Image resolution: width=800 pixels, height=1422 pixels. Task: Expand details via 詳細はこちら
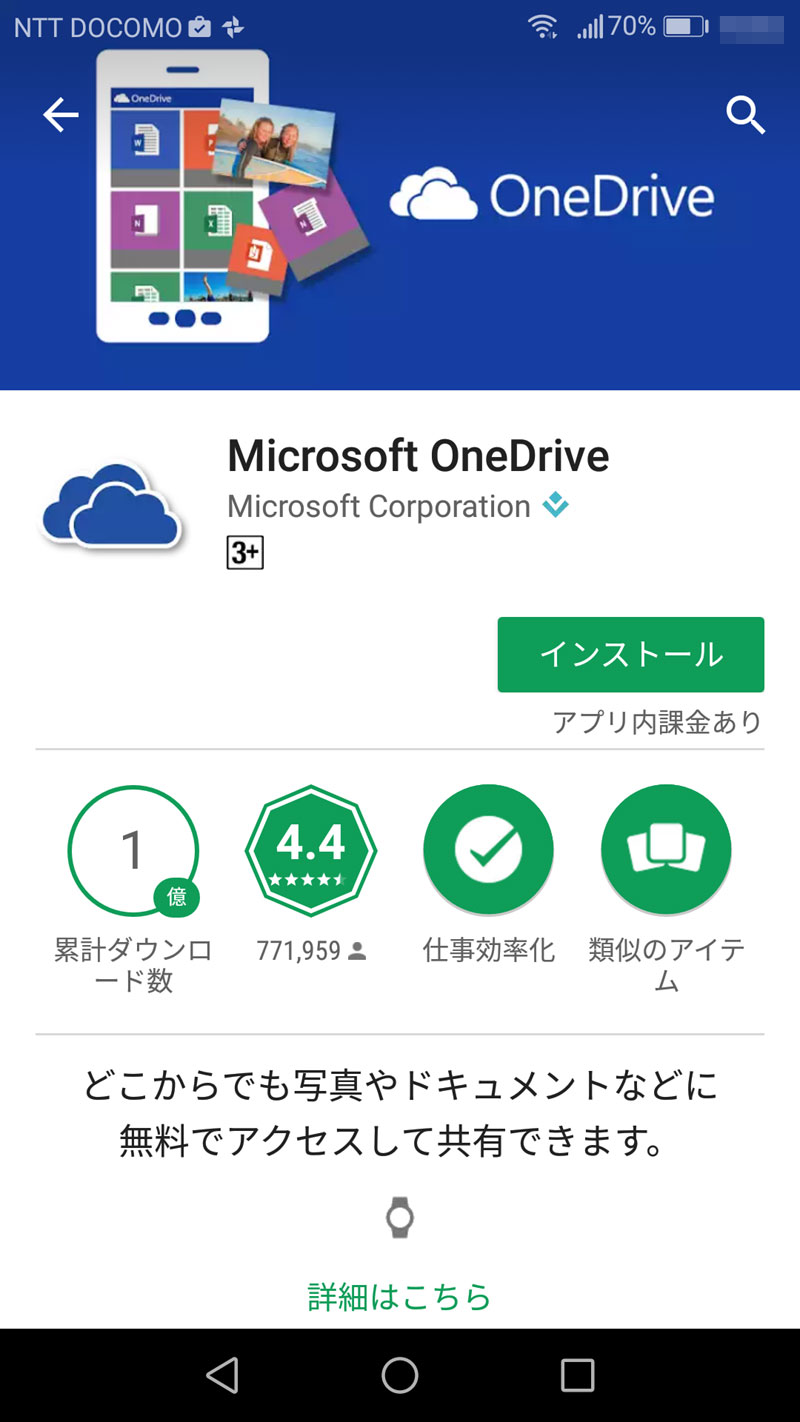pos(399,1296)
